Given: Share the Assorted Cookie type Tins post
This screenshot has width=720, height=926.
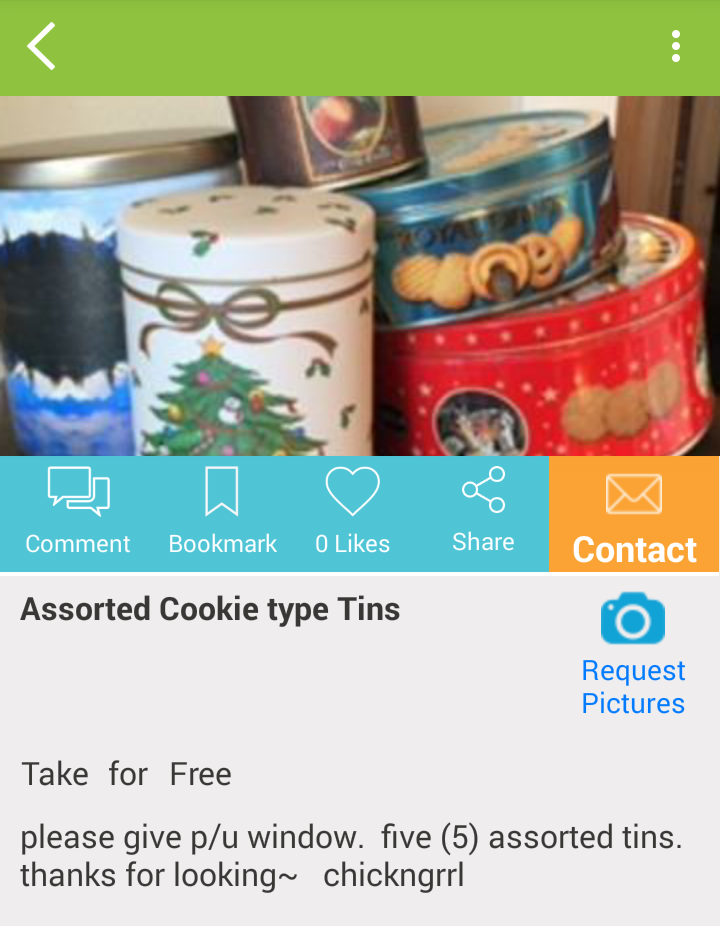Looking at the screenshot, I should click(483, 513).
